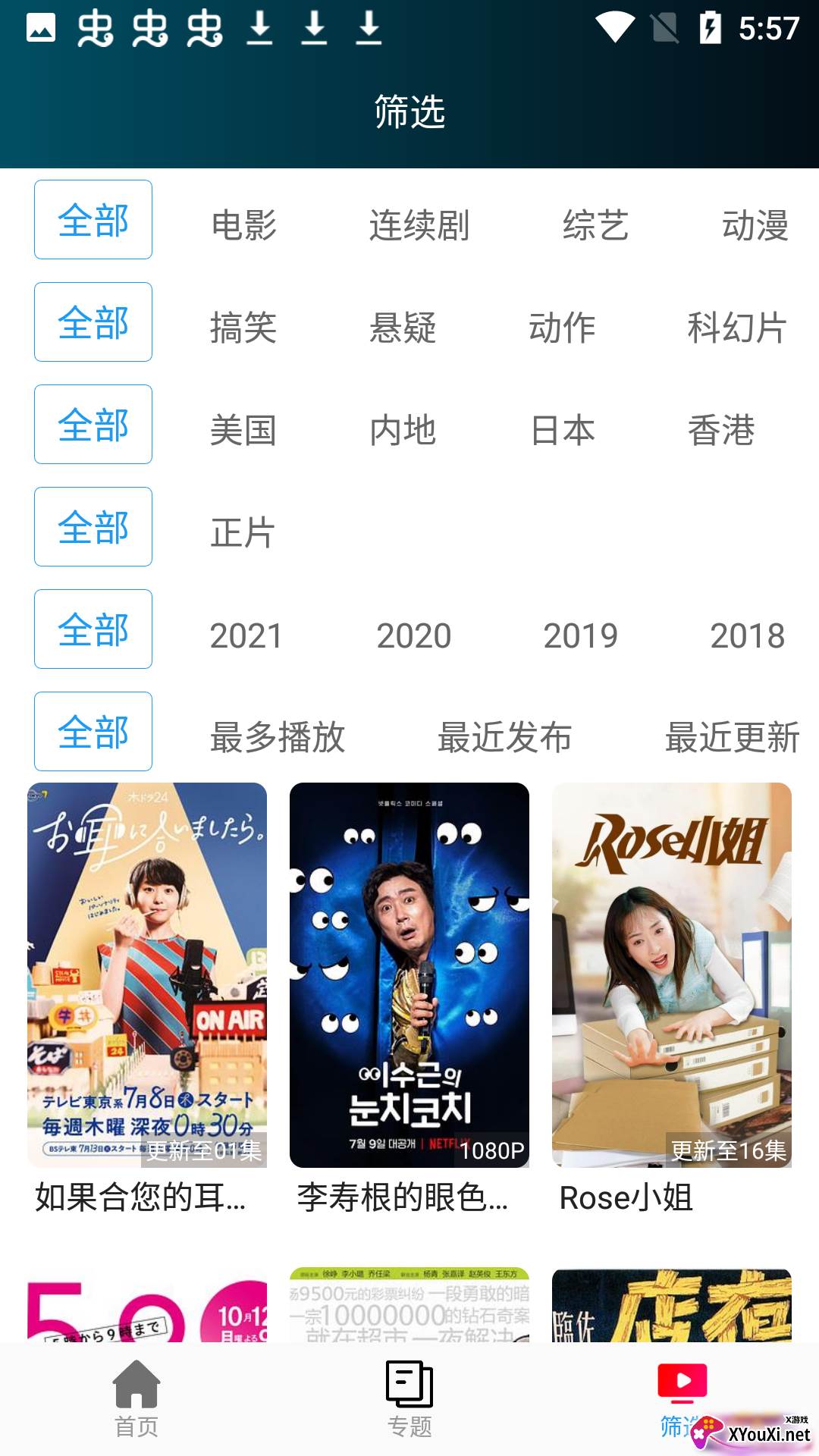The width and height of the screenshot is (819, 1456).
Task: Sort by 最多播放
Action: (278, 737)
